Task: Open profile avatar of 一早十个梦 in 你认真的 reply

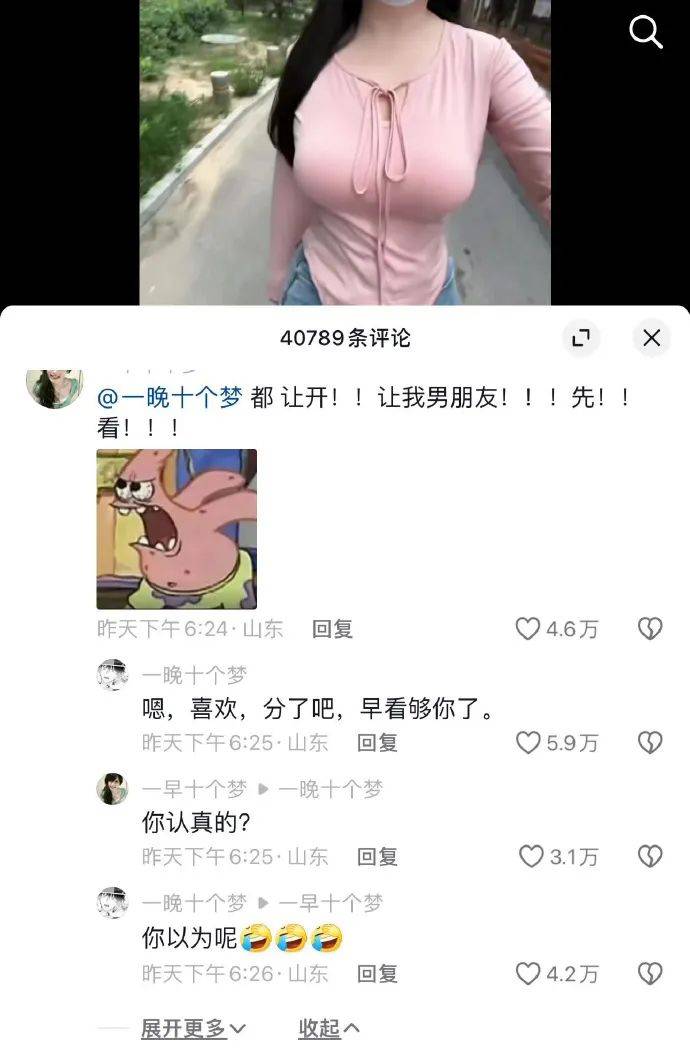Action: [x=113, y=789]
